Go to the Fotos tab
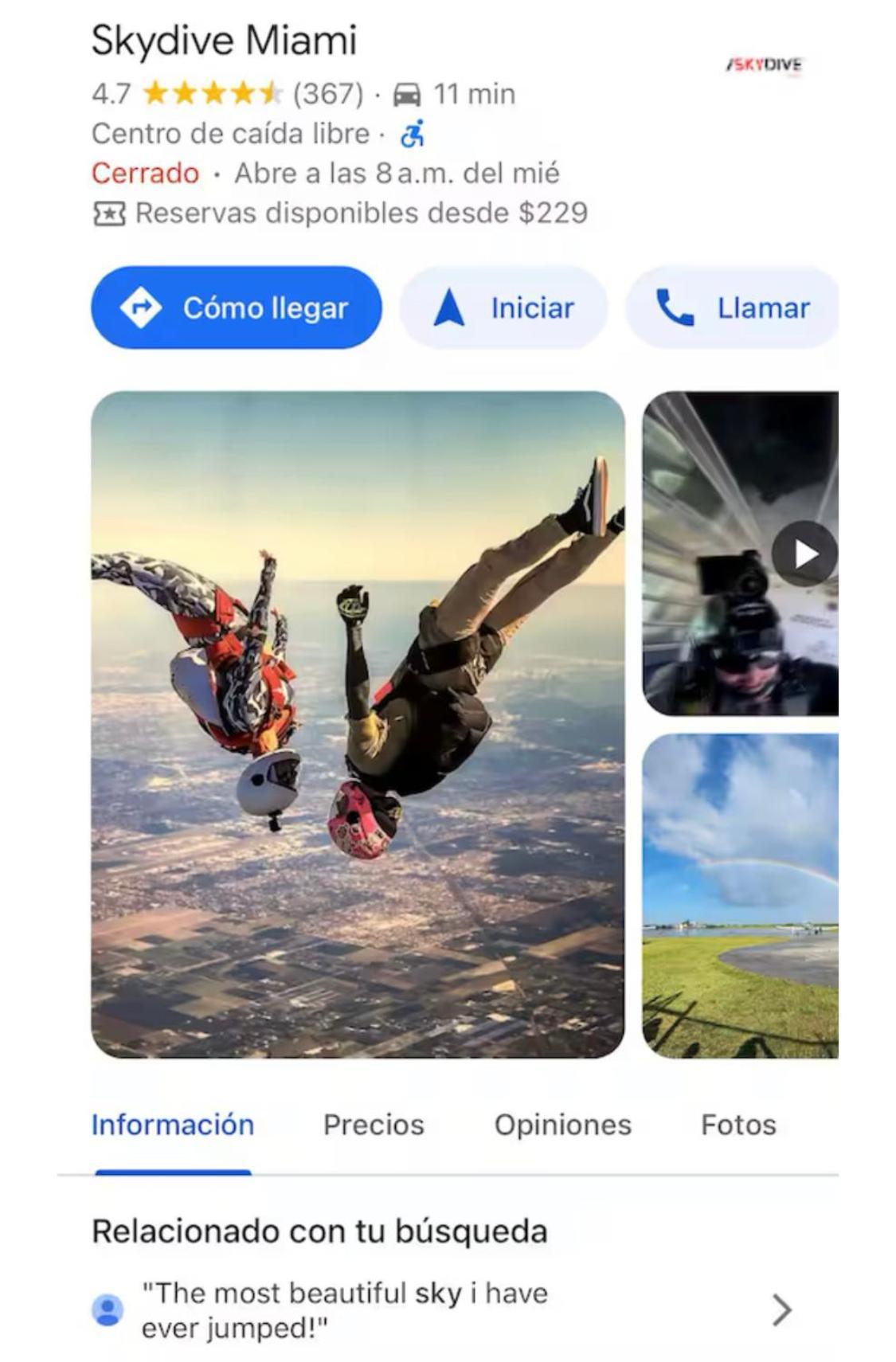The height and width of the screenshot is (1362, 896). 738,1125
